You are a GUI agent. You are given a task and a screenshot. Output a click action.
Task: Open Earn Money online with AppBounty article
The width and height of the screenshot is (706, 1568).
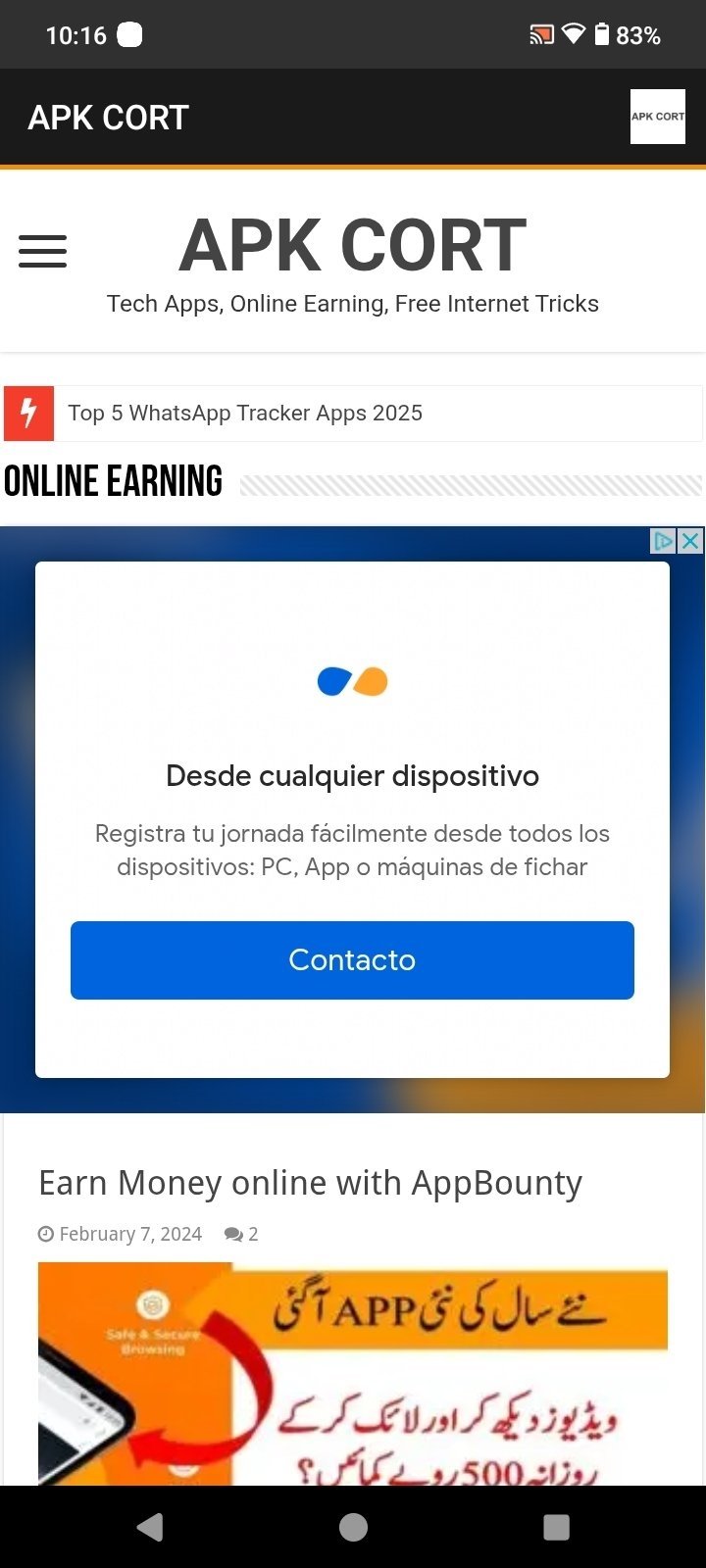(310, 1183)
